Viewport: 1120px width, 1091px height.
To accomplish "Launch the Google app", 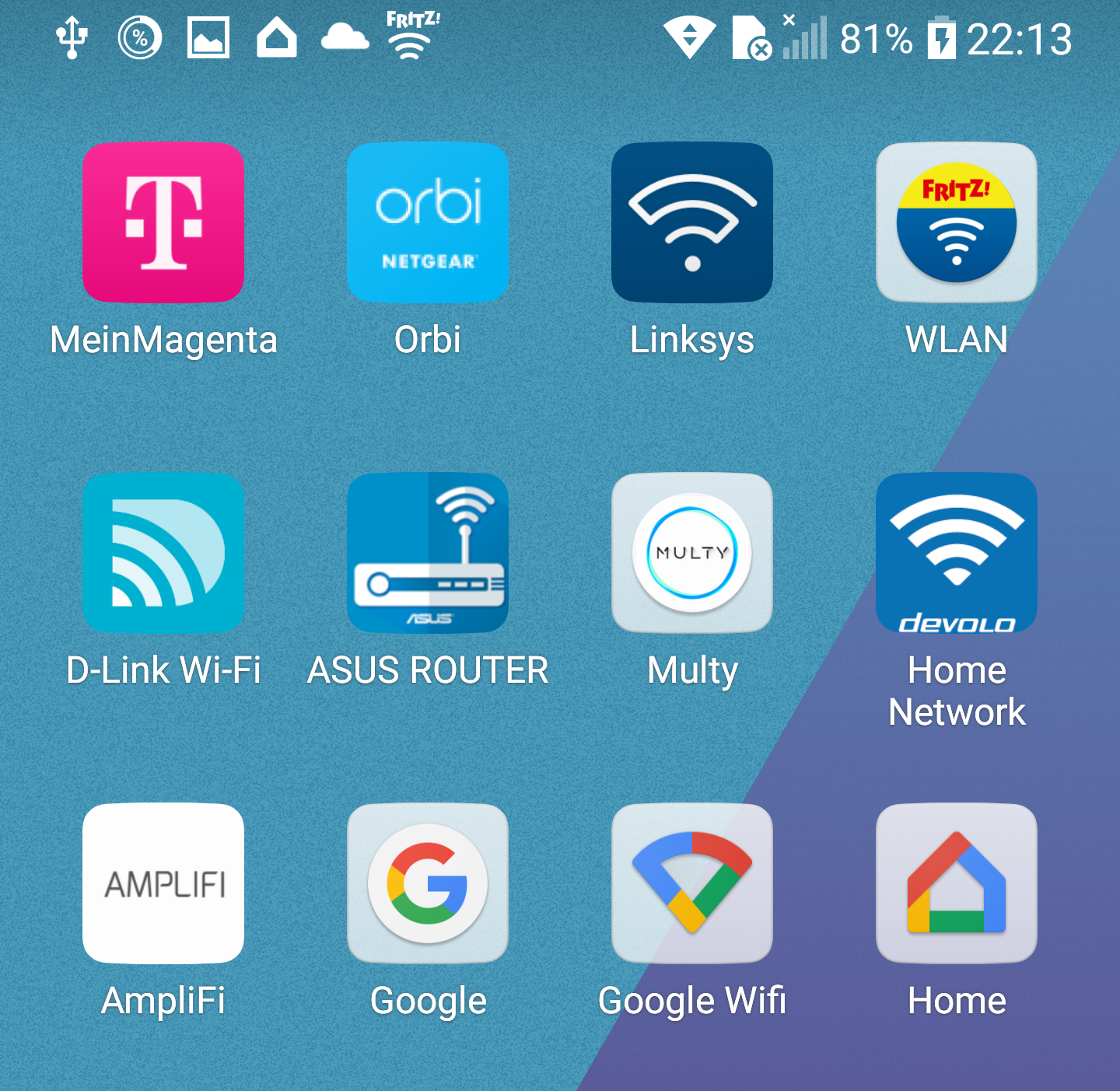I will tap(428, 883).
